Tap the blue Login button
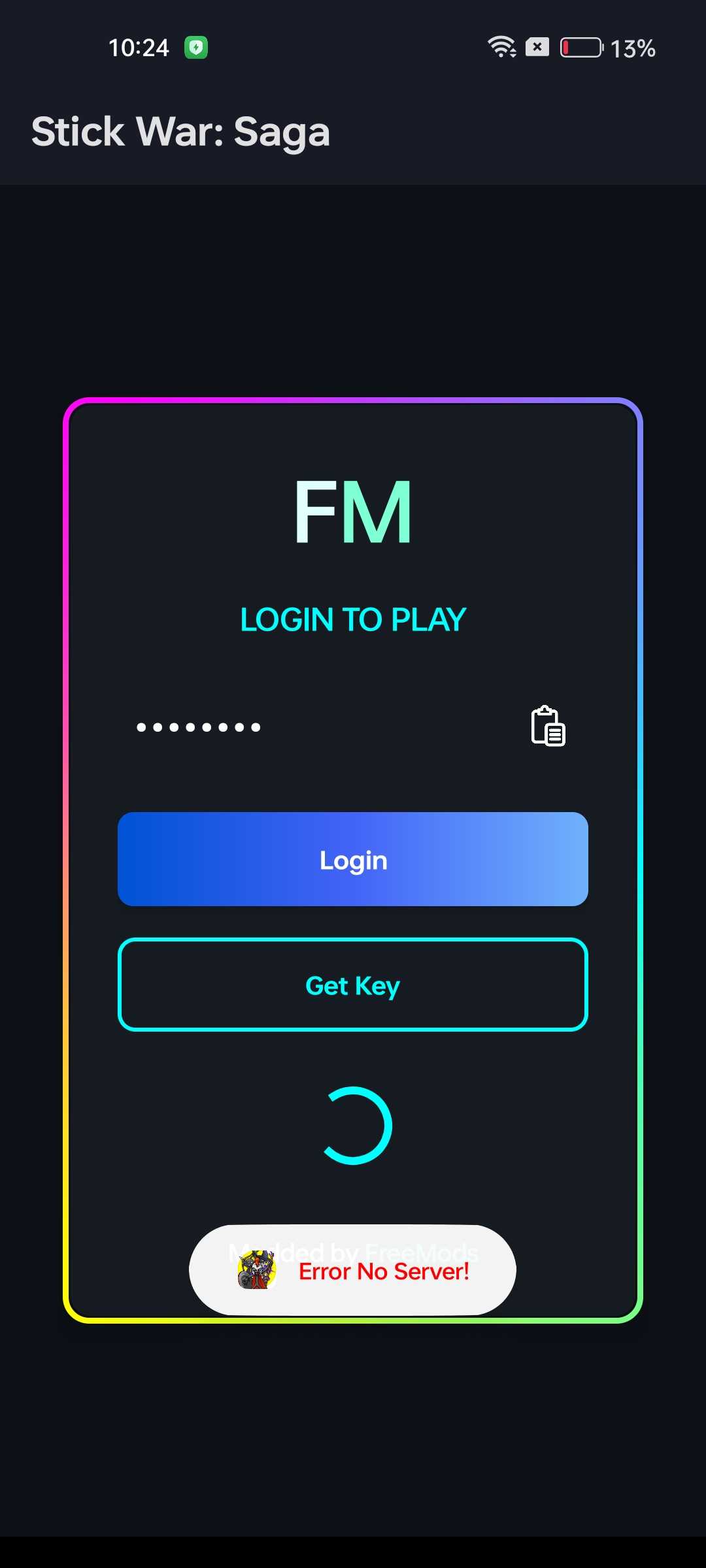The image size is (706, 1568). point(353,859)
